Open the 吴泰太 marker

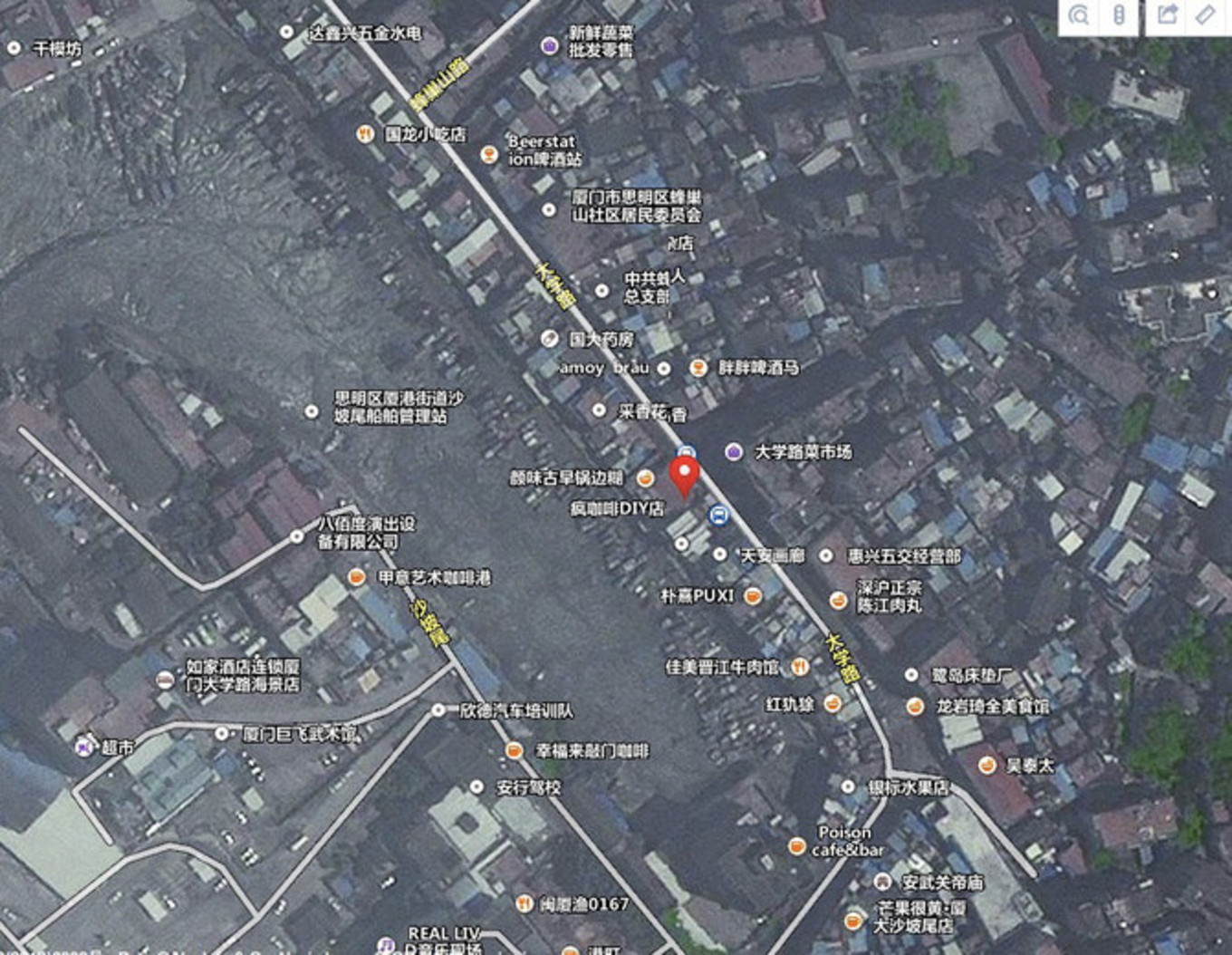tap(987, 766)
